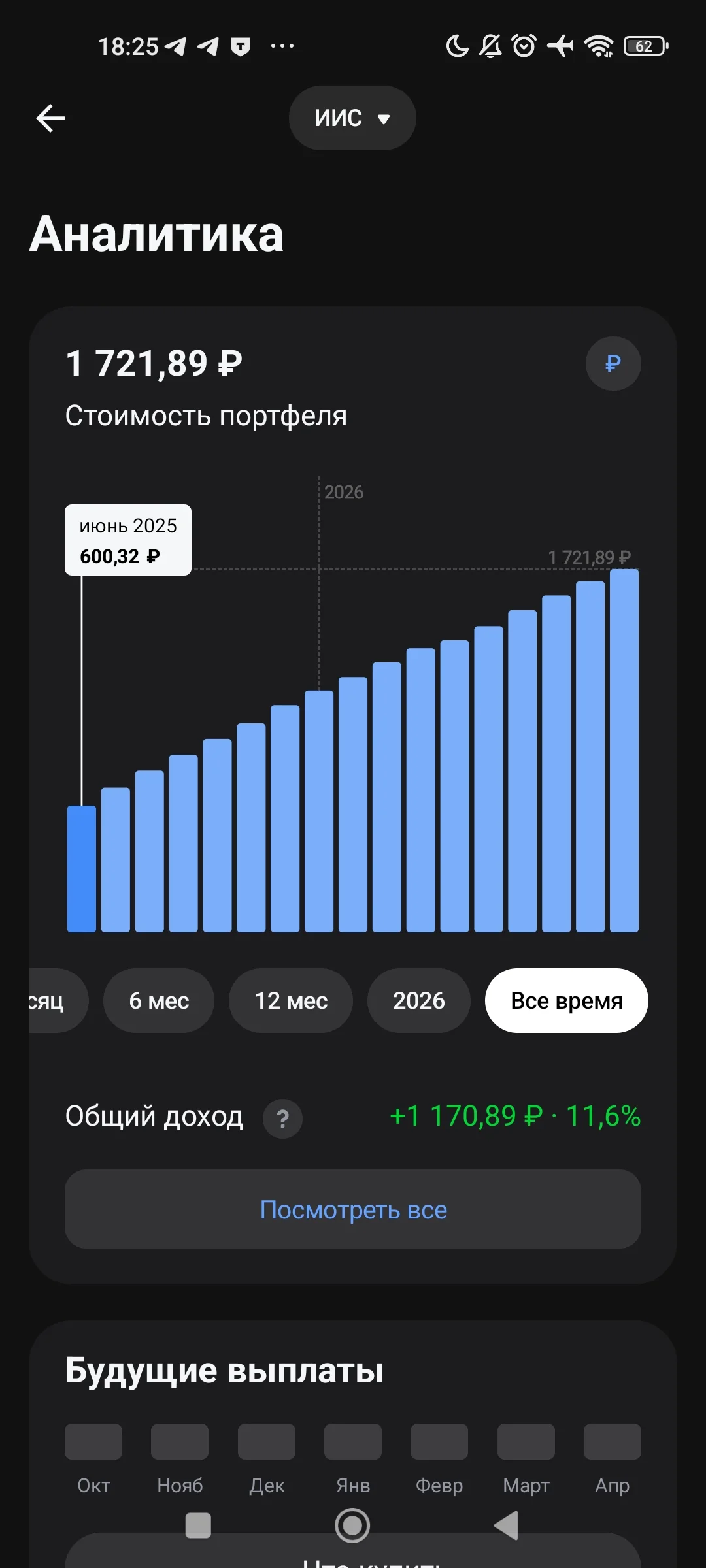This screenshot has width=706, height=1568.
Task: Select the 6 мес period
Action: point(159,1000)
